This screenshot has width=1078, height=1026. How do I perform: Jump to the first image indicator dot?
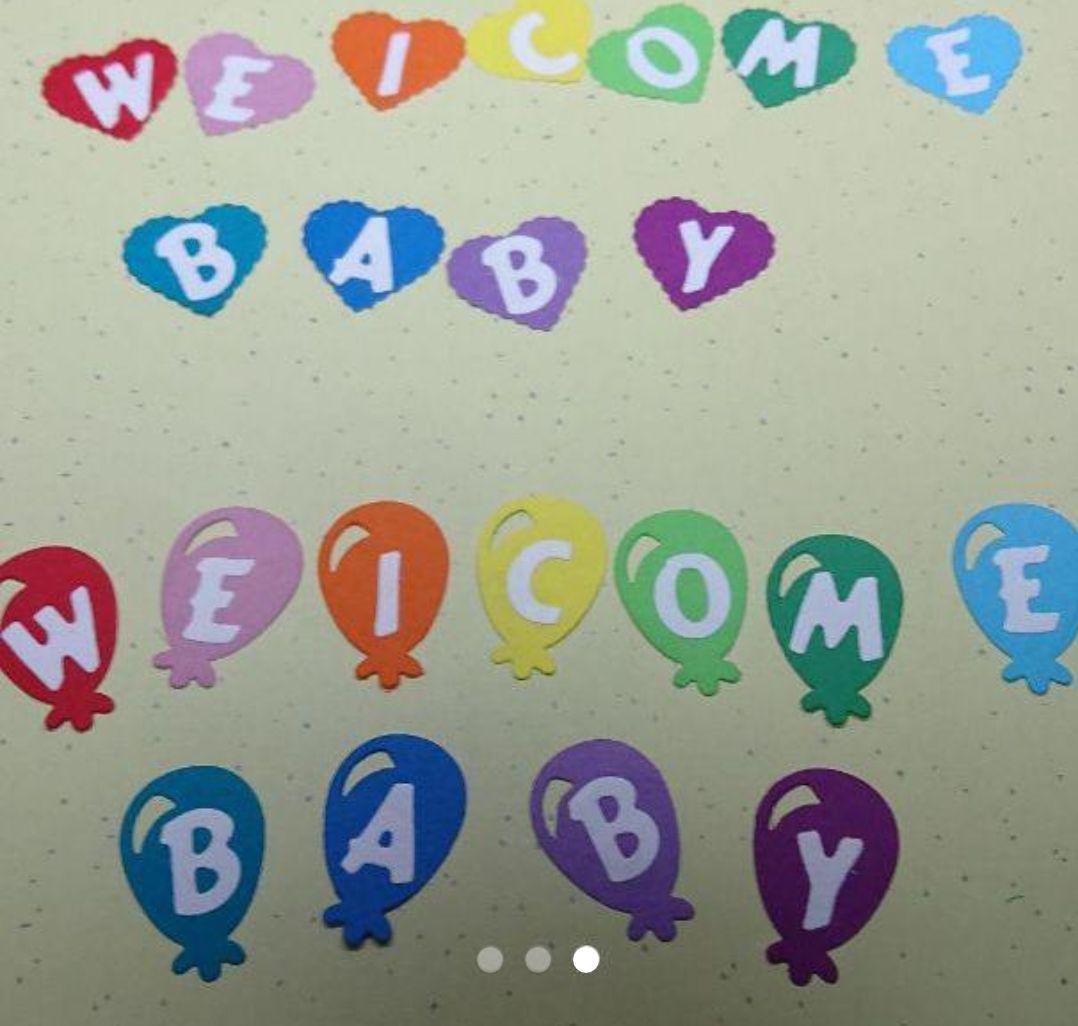click(x=490, y=959)
